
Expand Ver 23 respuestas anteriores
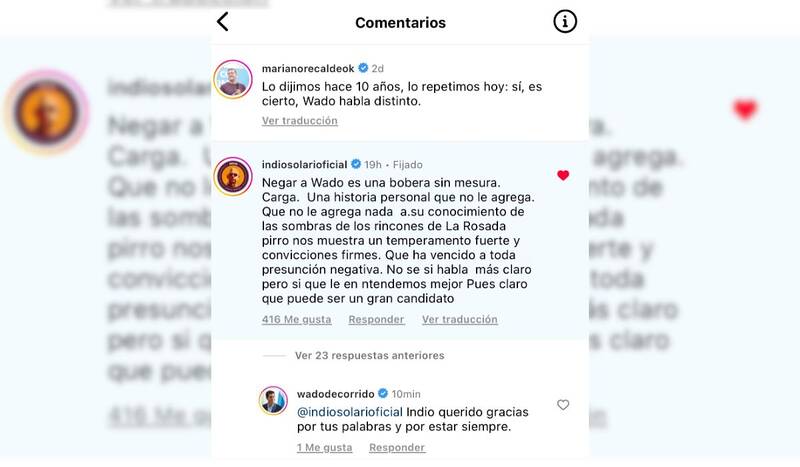point(369,355)
